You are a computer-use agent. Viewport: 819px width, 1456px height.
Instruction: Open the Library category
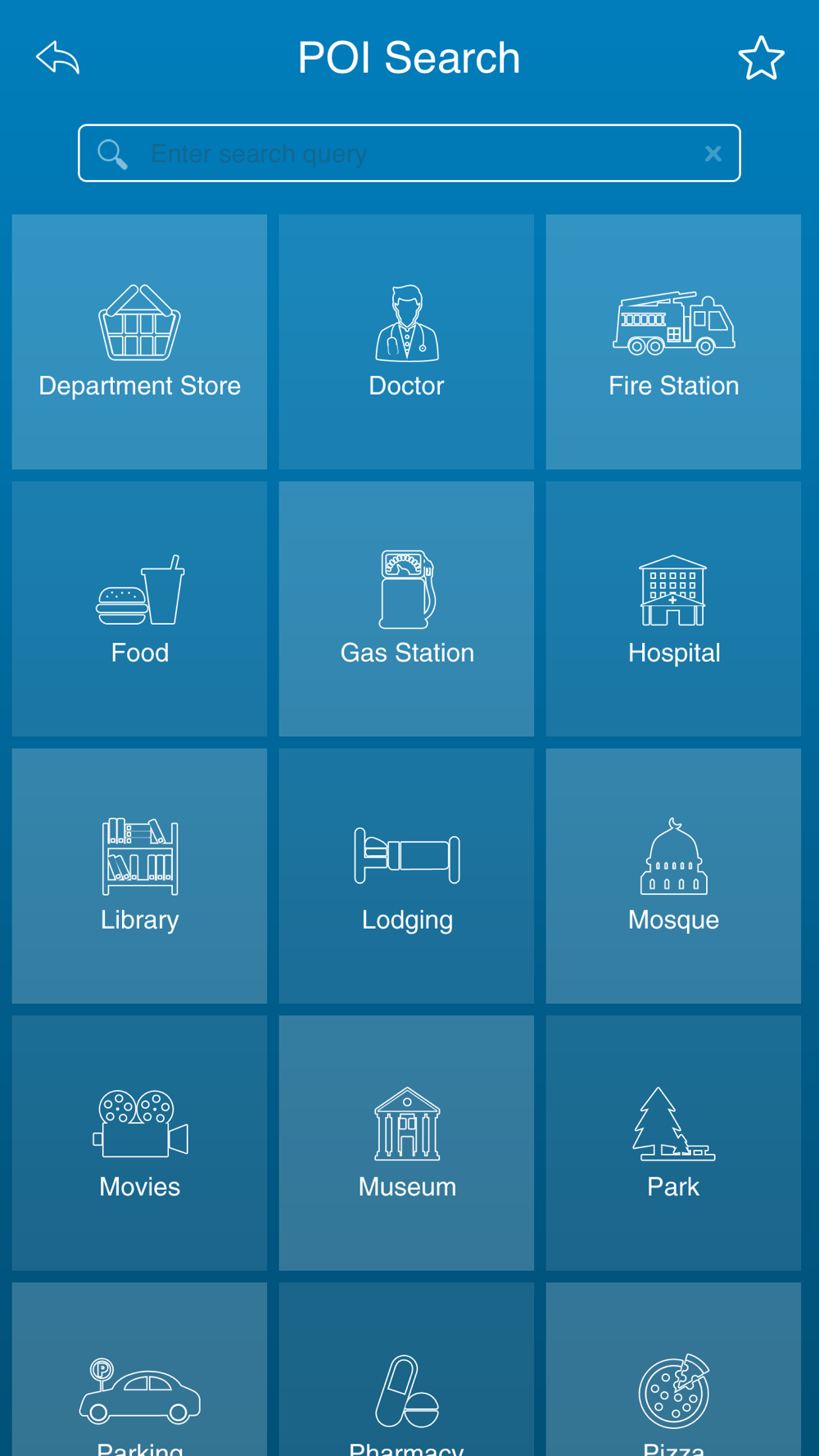[139, 875]
